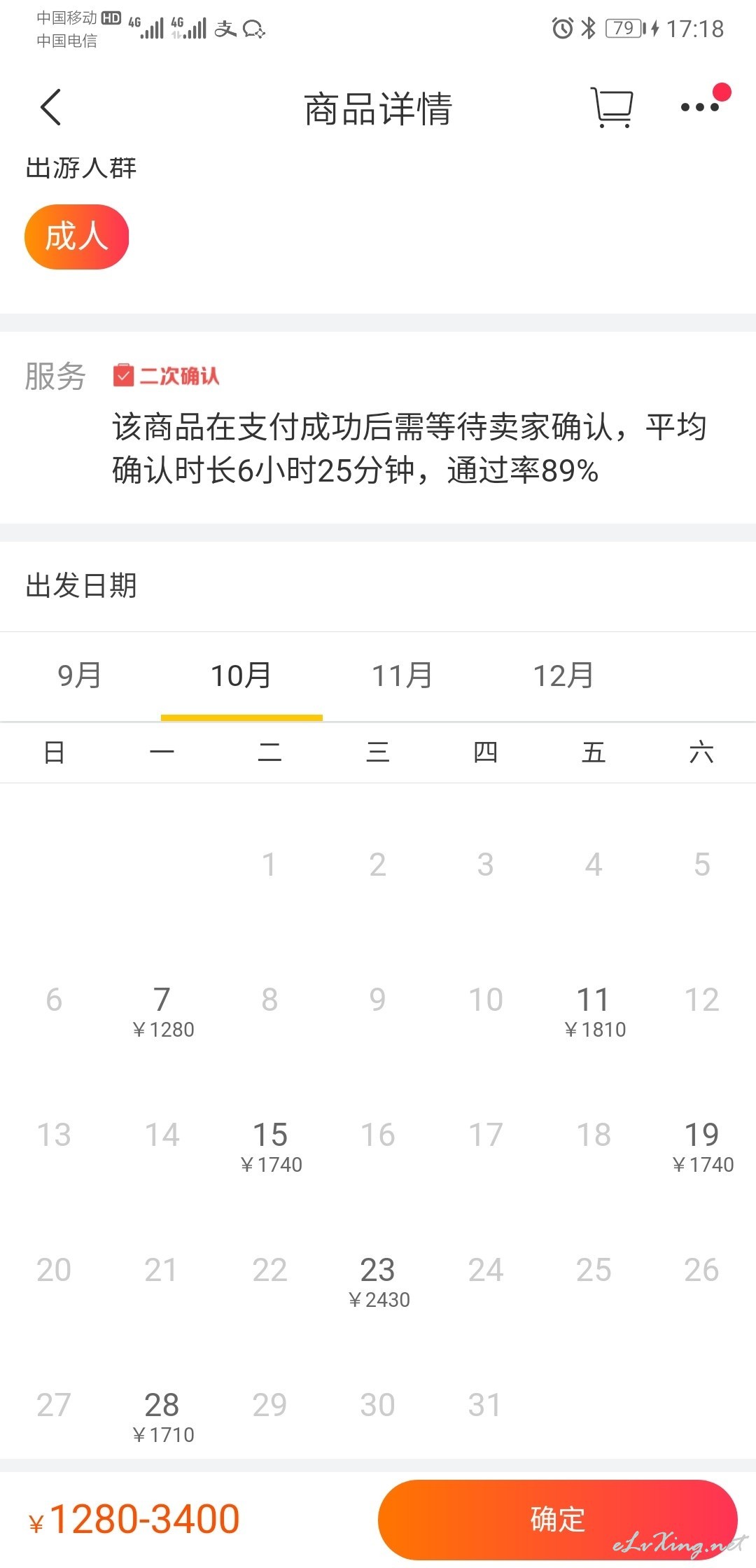Select the 成人 traveler chip
This screenshot has height=1568, width=756.
tap(77, 237)
